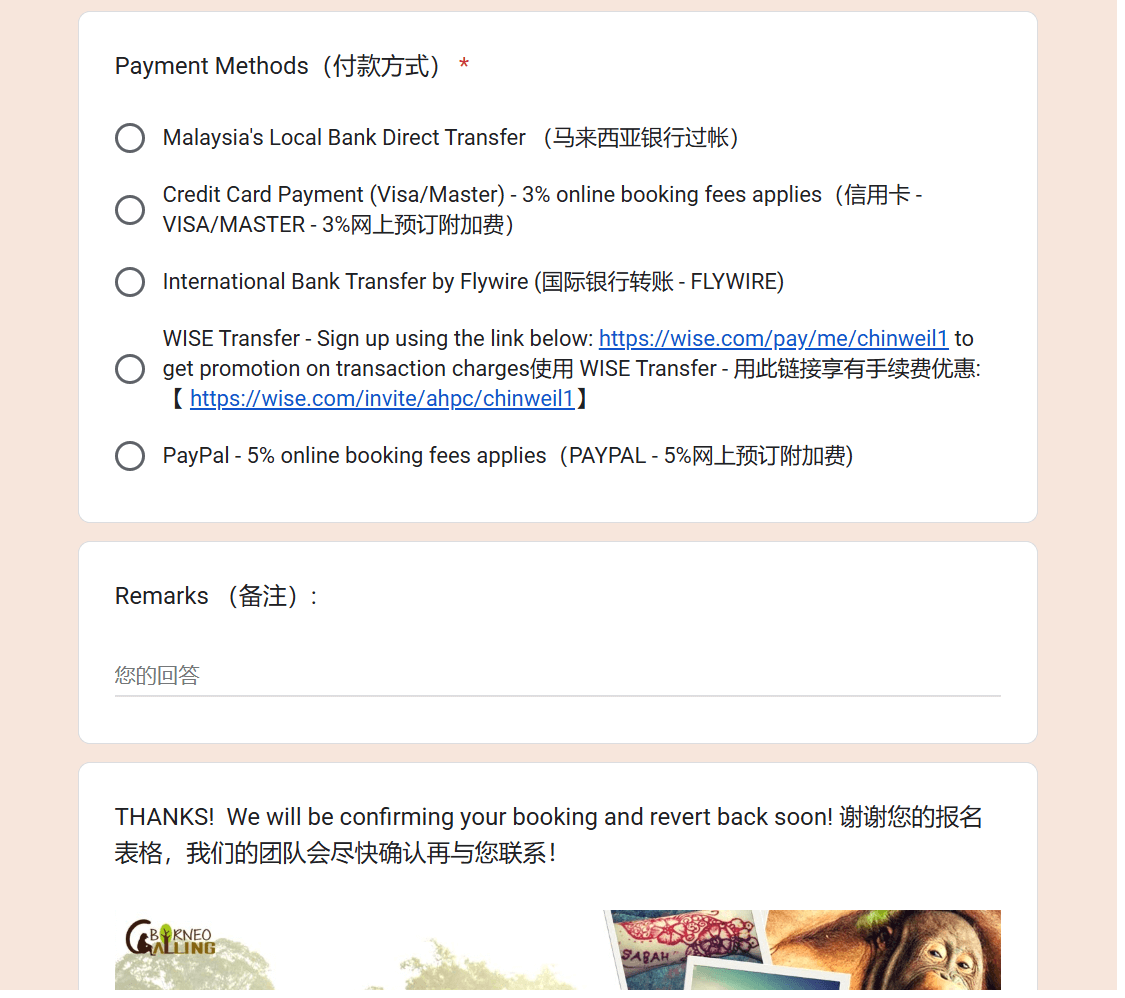Screen dimensions: 1125x998
Task: Choose Credit Card Payment (Visa/Master) option
Action: click(130, 210)
